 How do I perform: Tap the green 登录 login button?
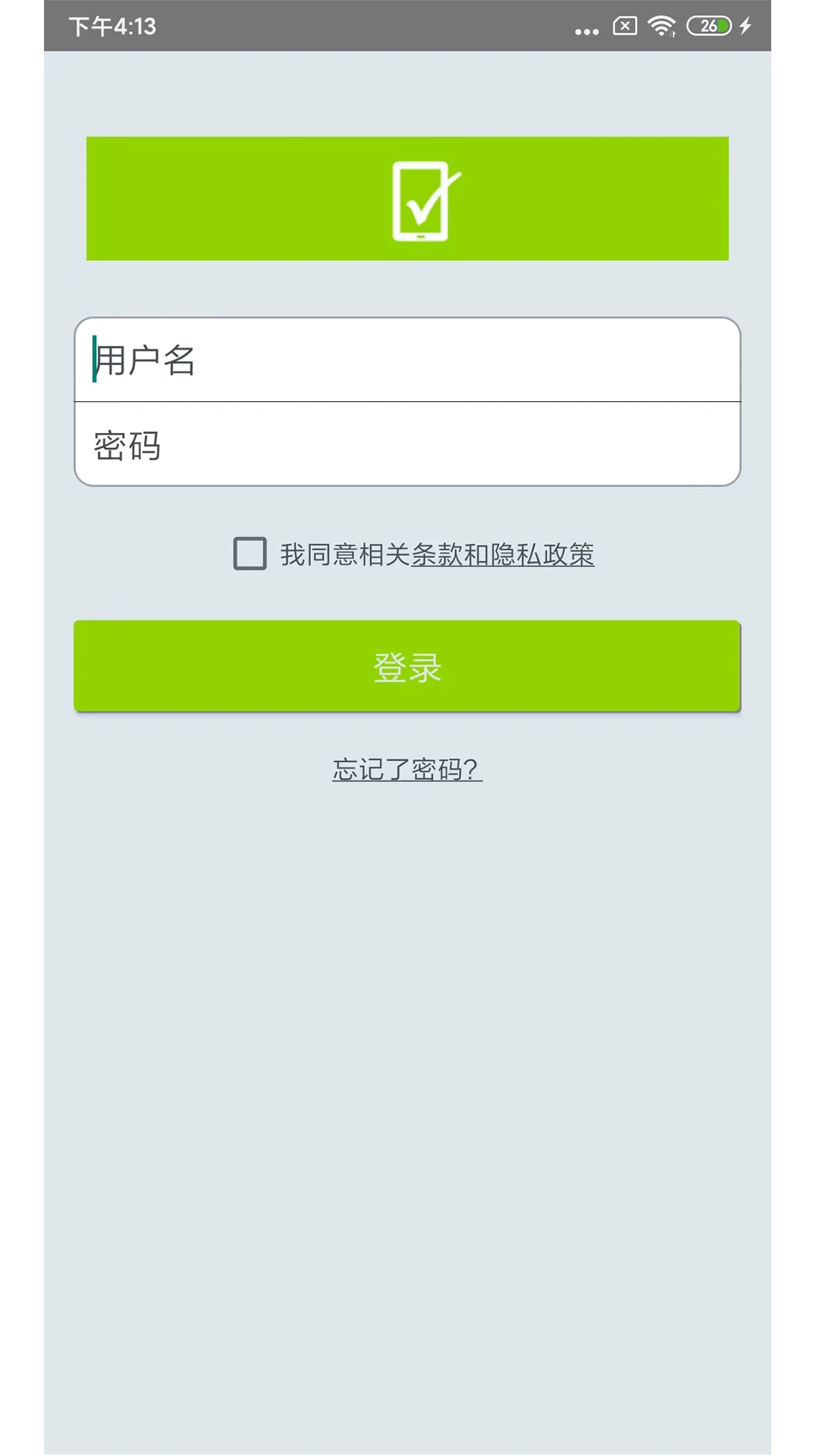407,667
